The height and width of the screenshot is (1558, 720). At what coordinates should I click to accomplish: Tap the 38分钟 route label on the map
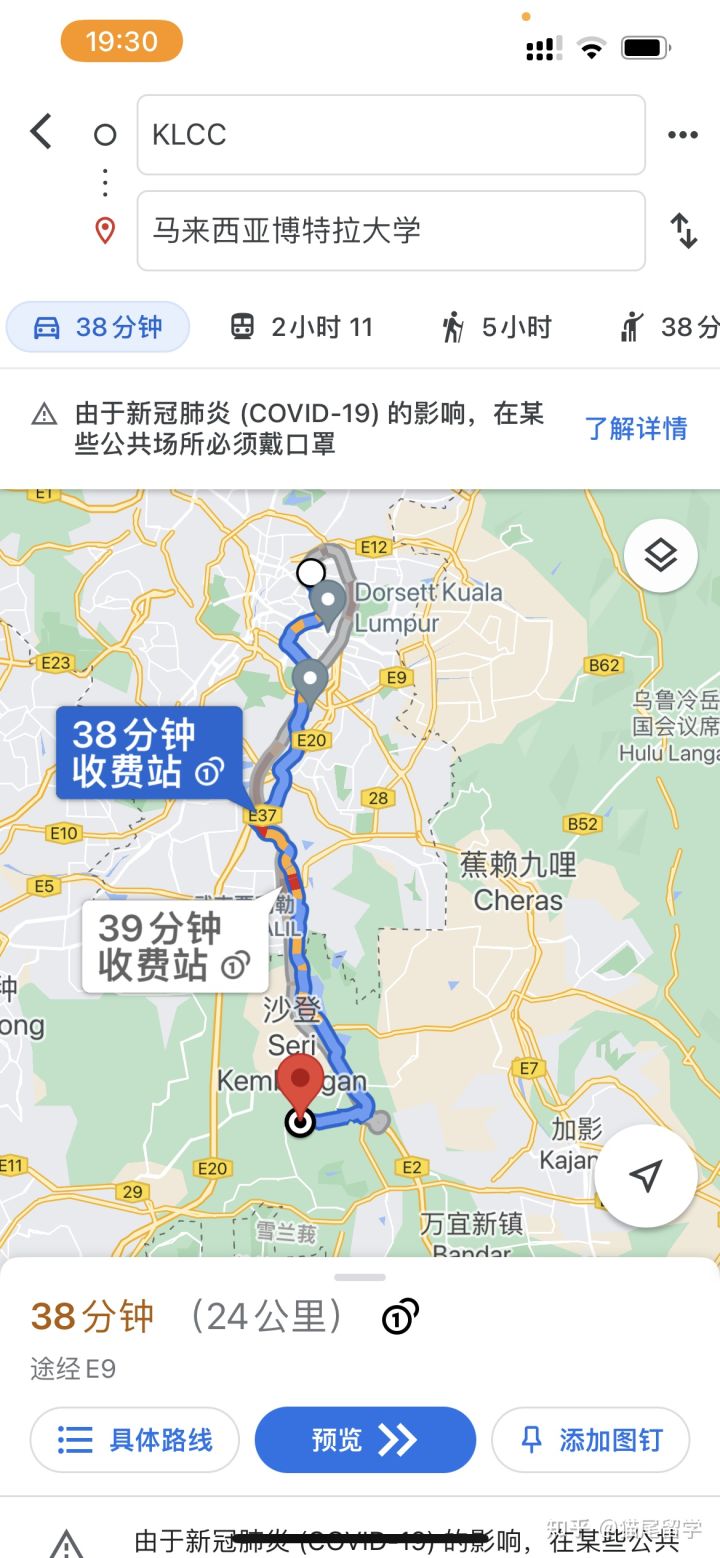point(148,753)
